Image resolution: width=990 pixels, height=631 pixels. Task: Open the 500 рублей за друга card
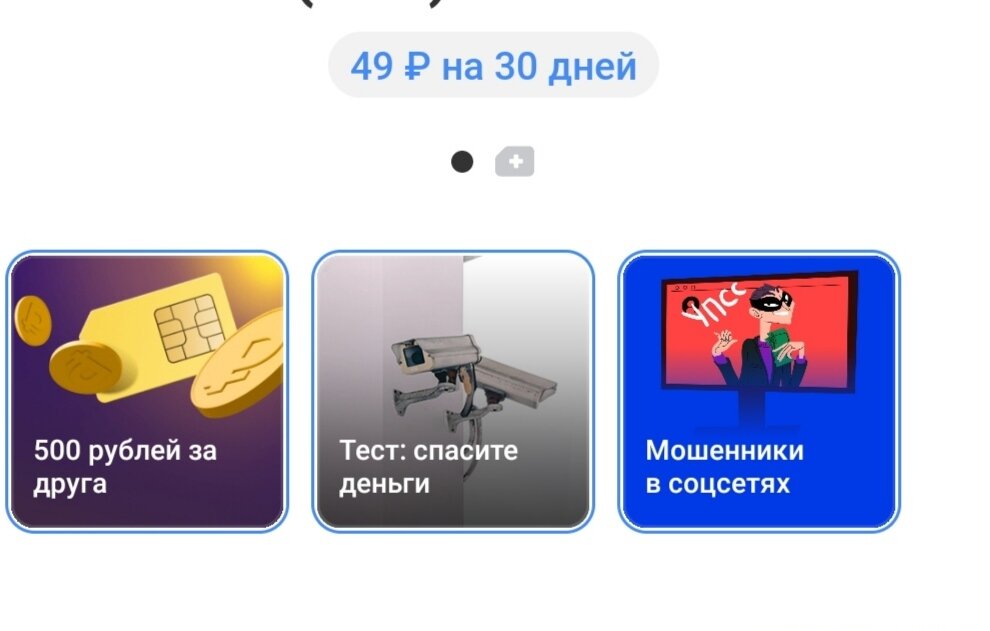147,391
